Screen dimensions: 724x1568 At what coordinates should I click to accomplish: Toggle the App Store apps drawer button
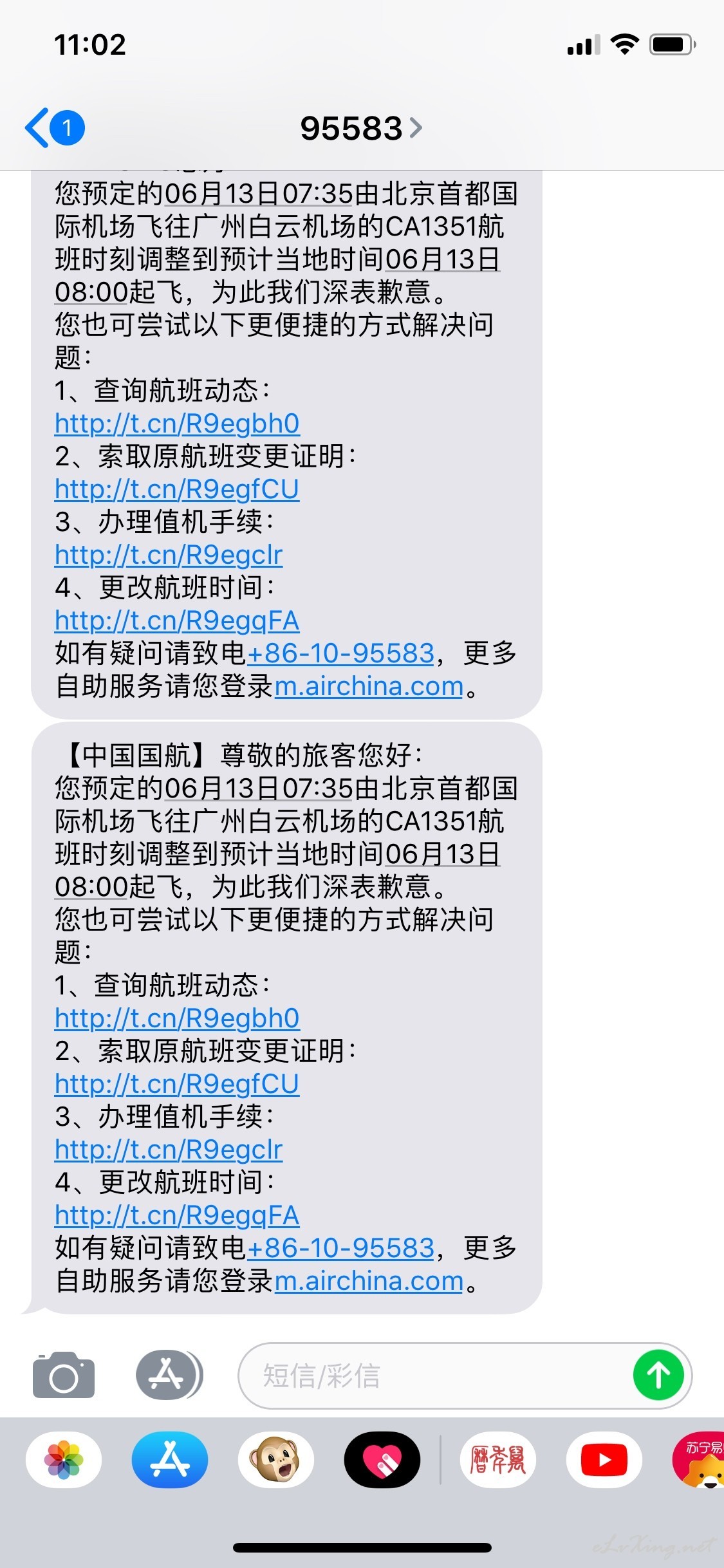click(169, 1376)
